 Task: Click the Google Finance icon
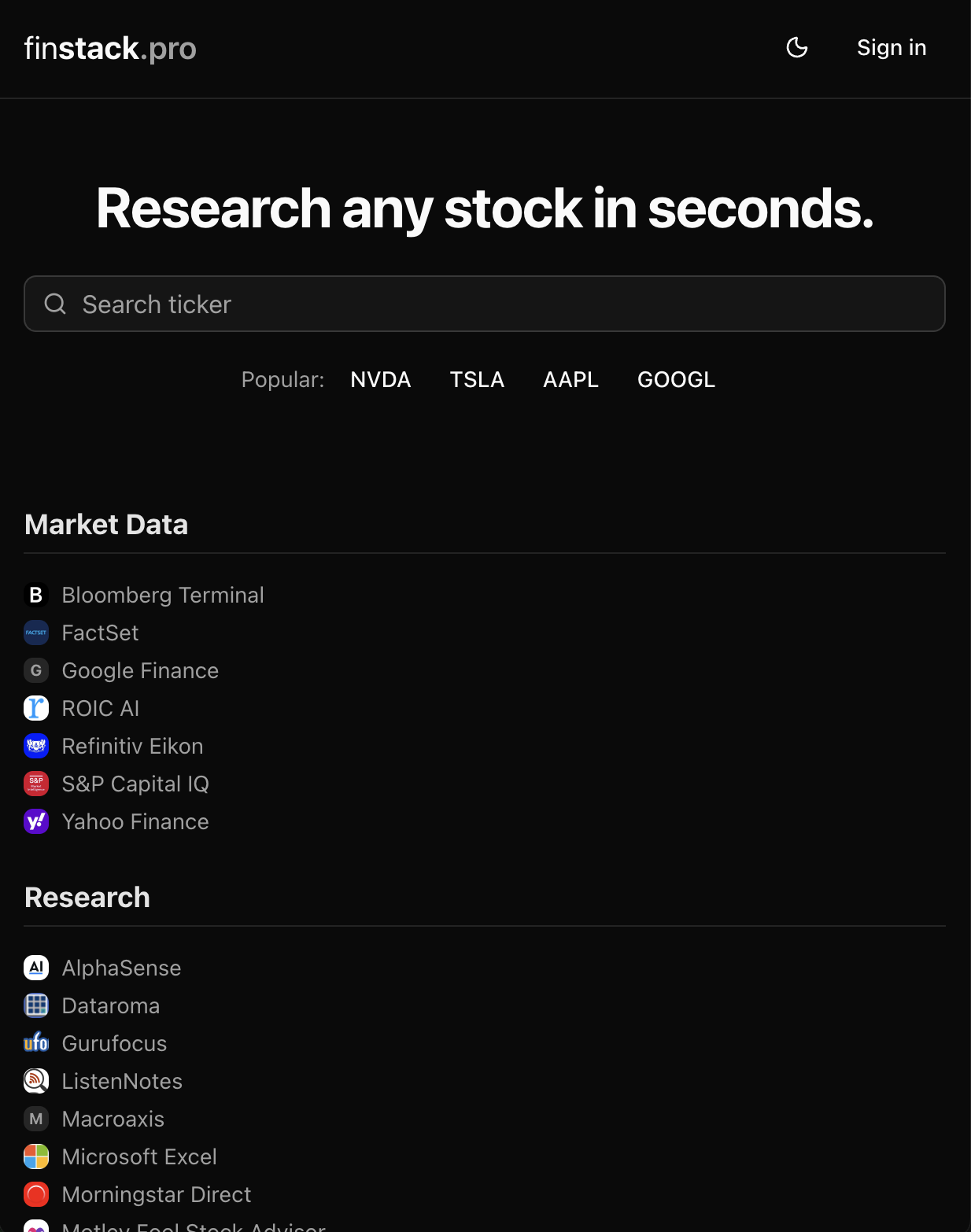36,670
